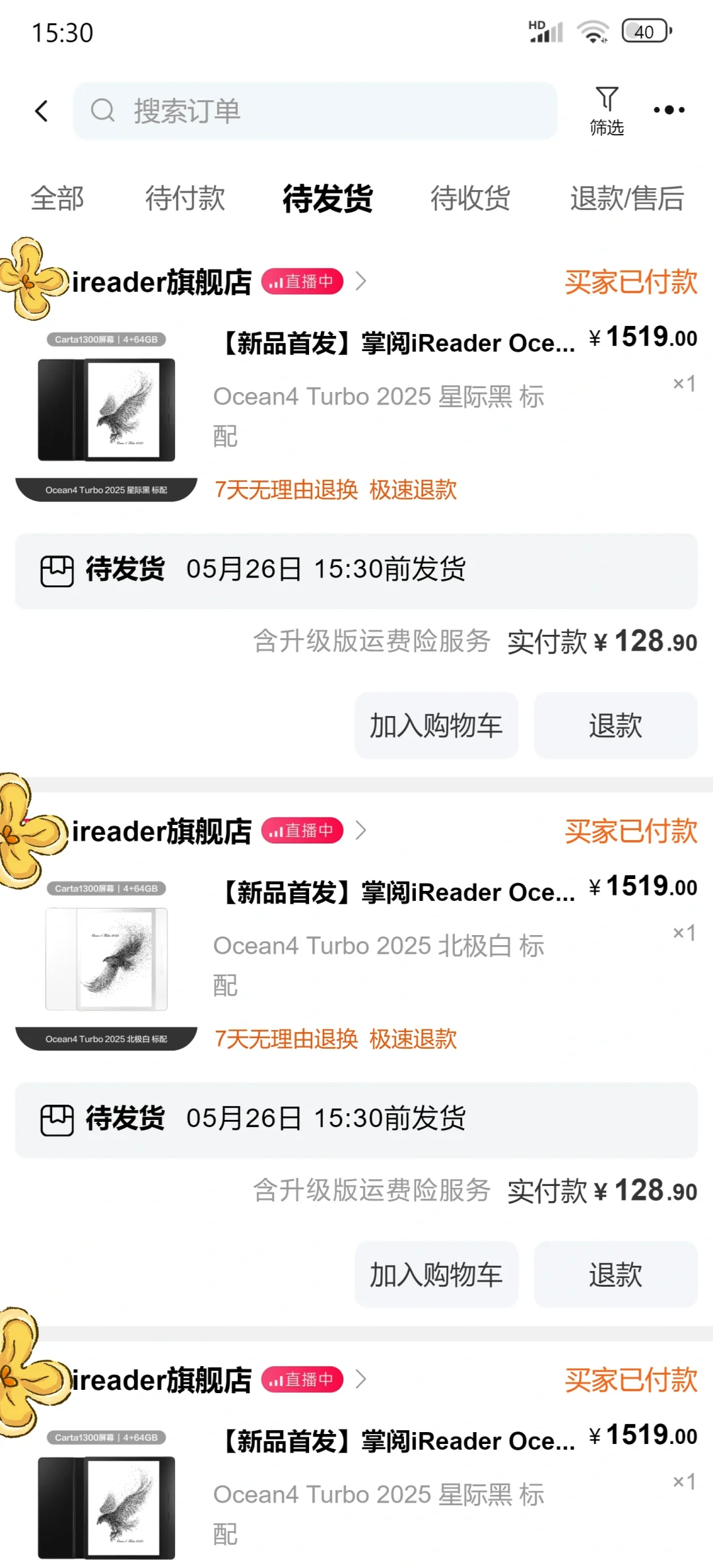Tap the 搜索订单 search field

point(316,111)
